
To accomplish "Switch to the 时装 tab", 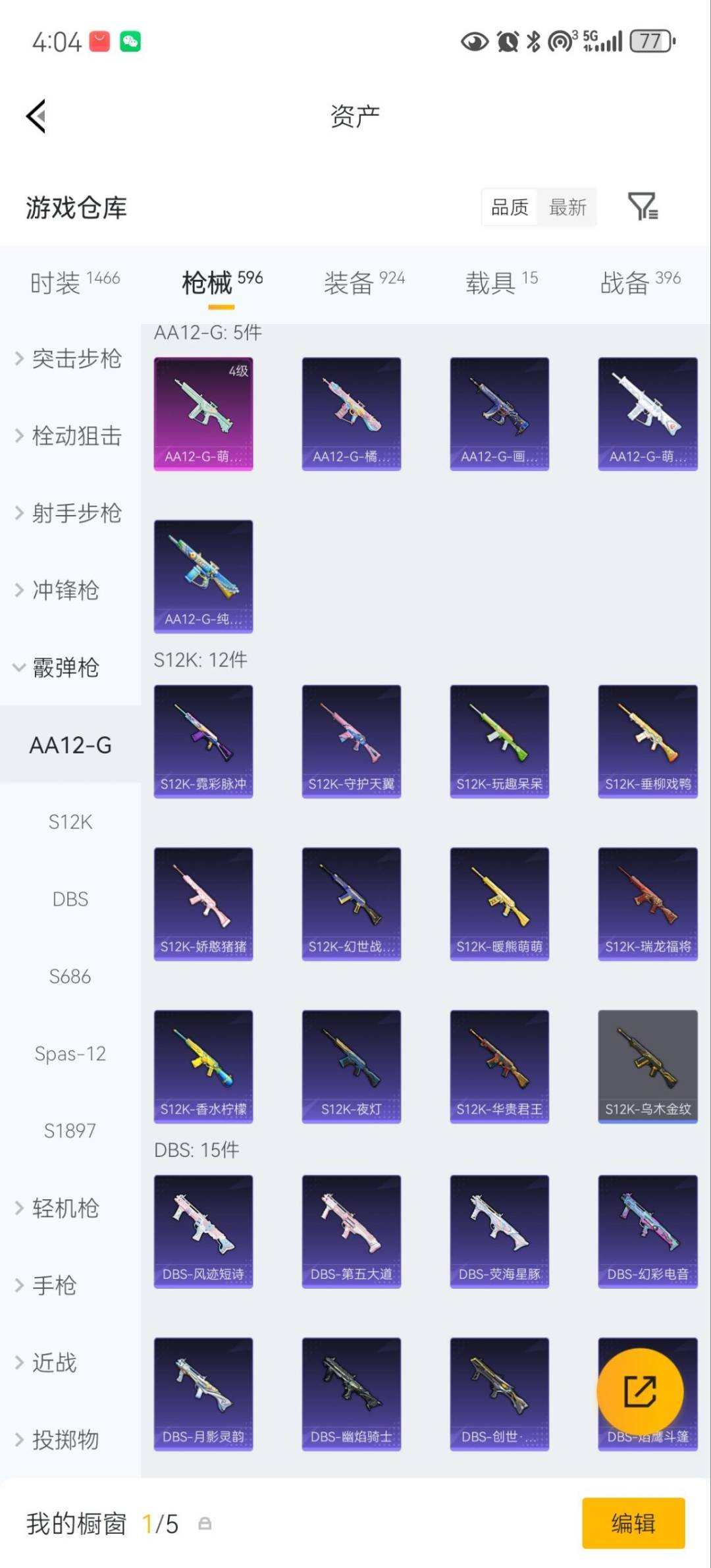I will 74,283.
